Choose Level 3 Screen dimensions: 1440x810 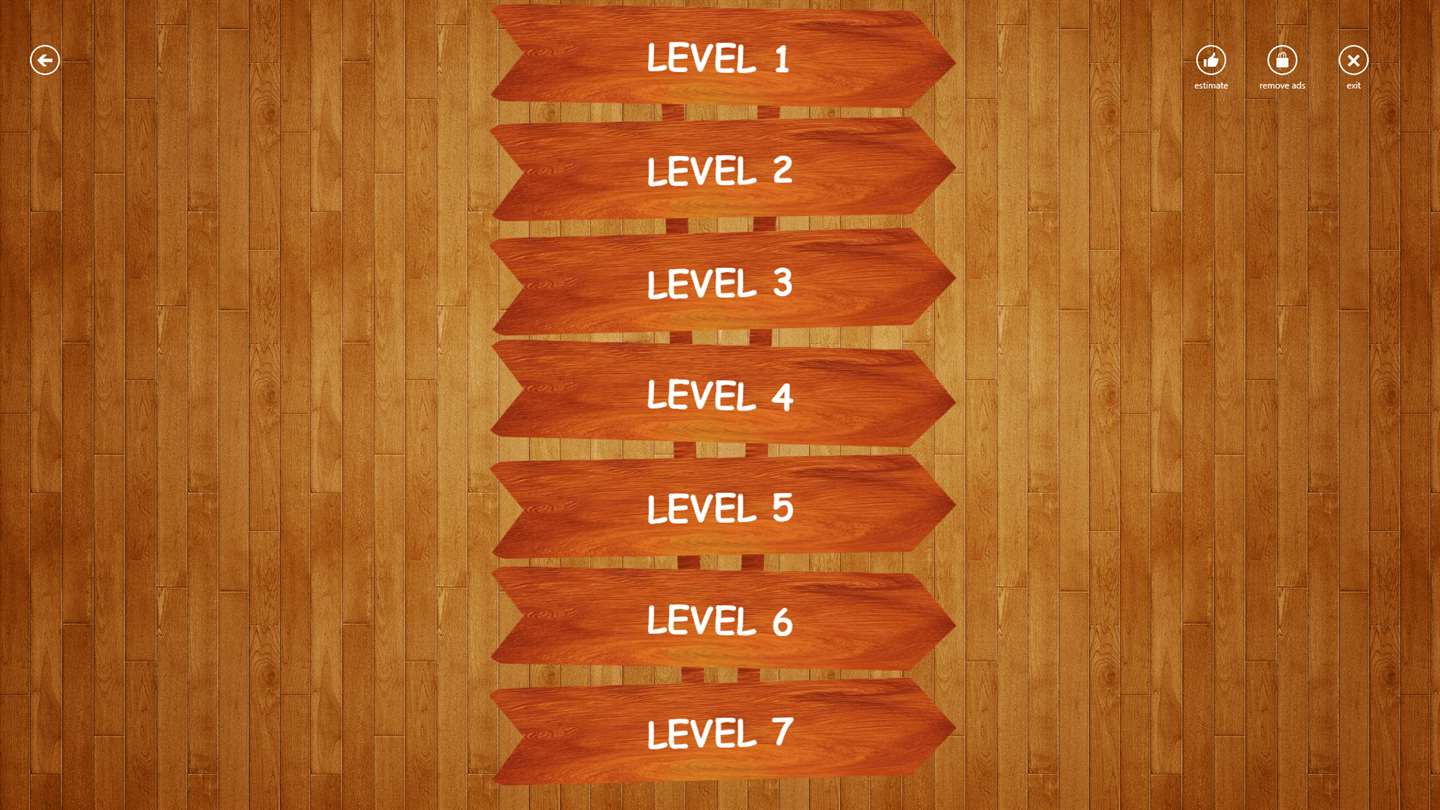click(x=720, y=283)
